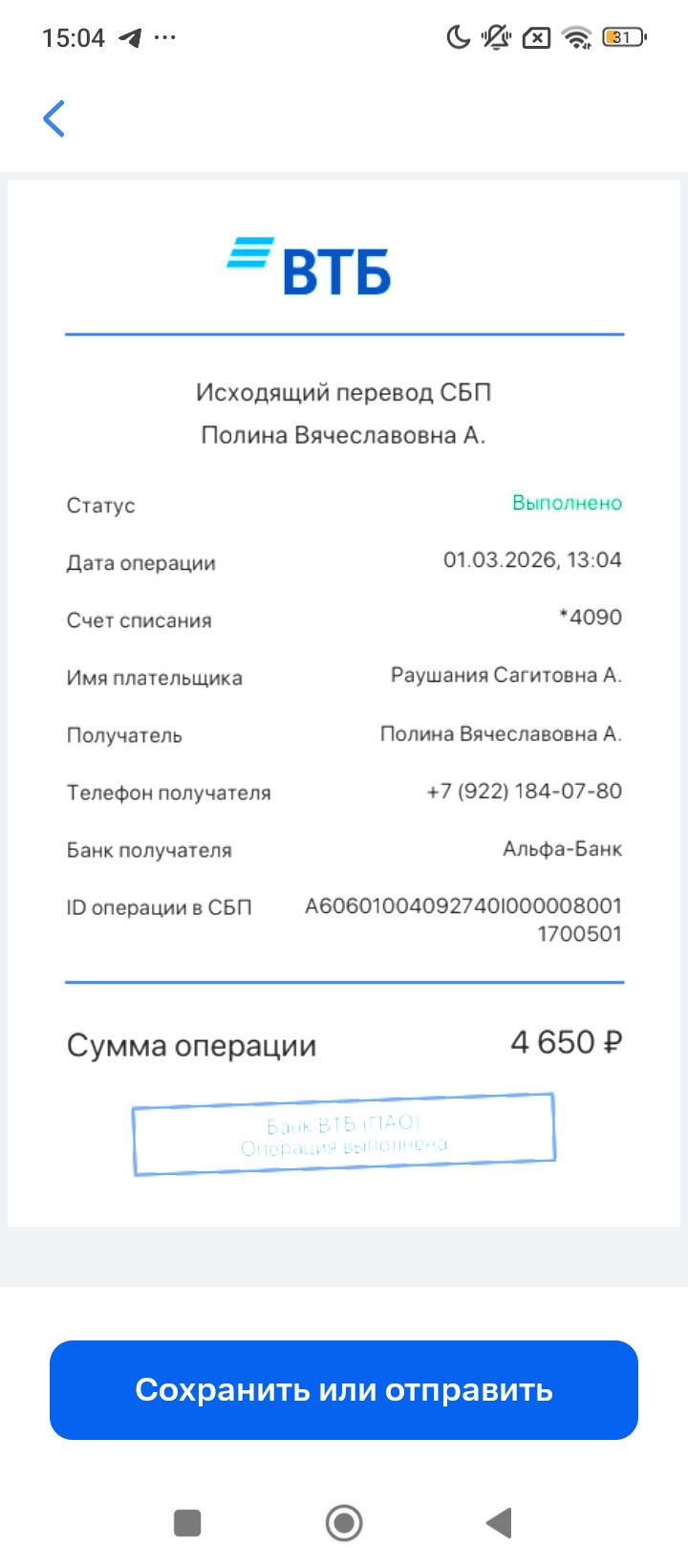688x1568 pixels.
Task: Go back using the top-left arrow
Action: tap(54, 119)
